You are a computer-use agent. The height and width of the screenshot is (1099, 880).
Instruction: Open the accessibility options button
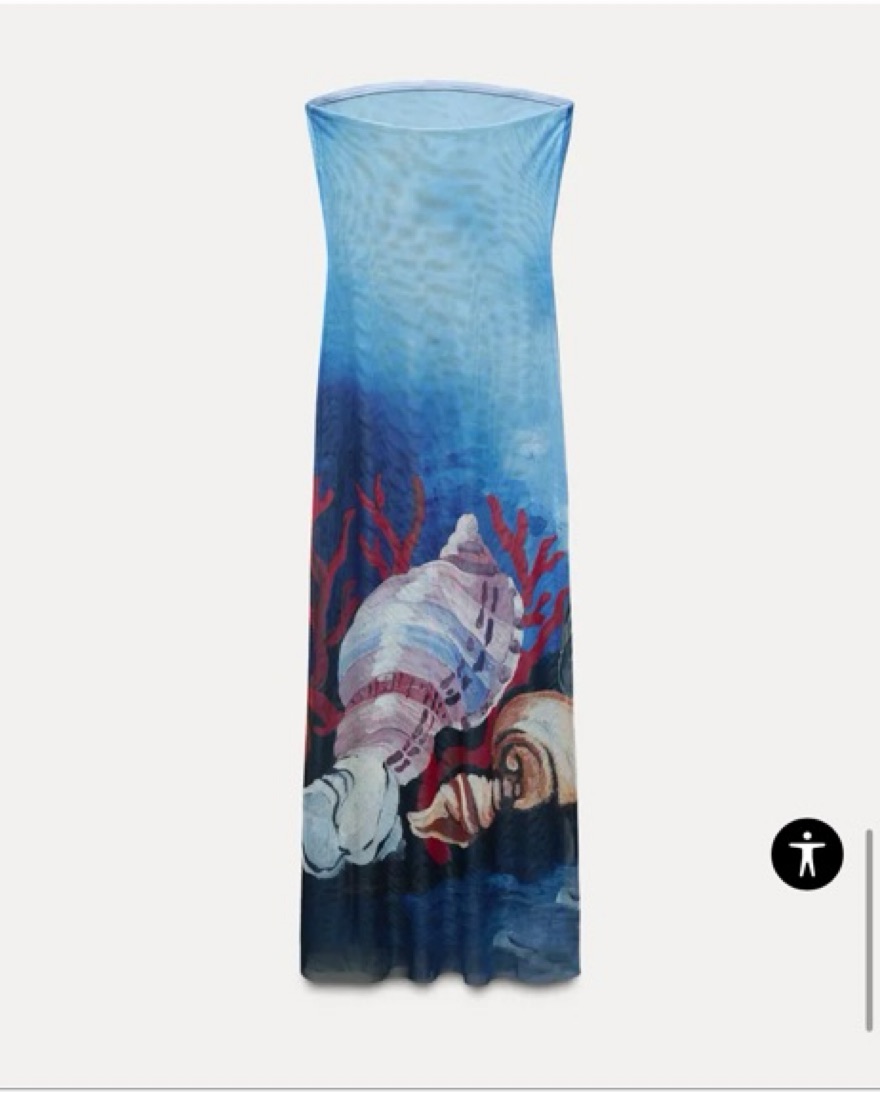pyautogui.click(x=806, y=854)
